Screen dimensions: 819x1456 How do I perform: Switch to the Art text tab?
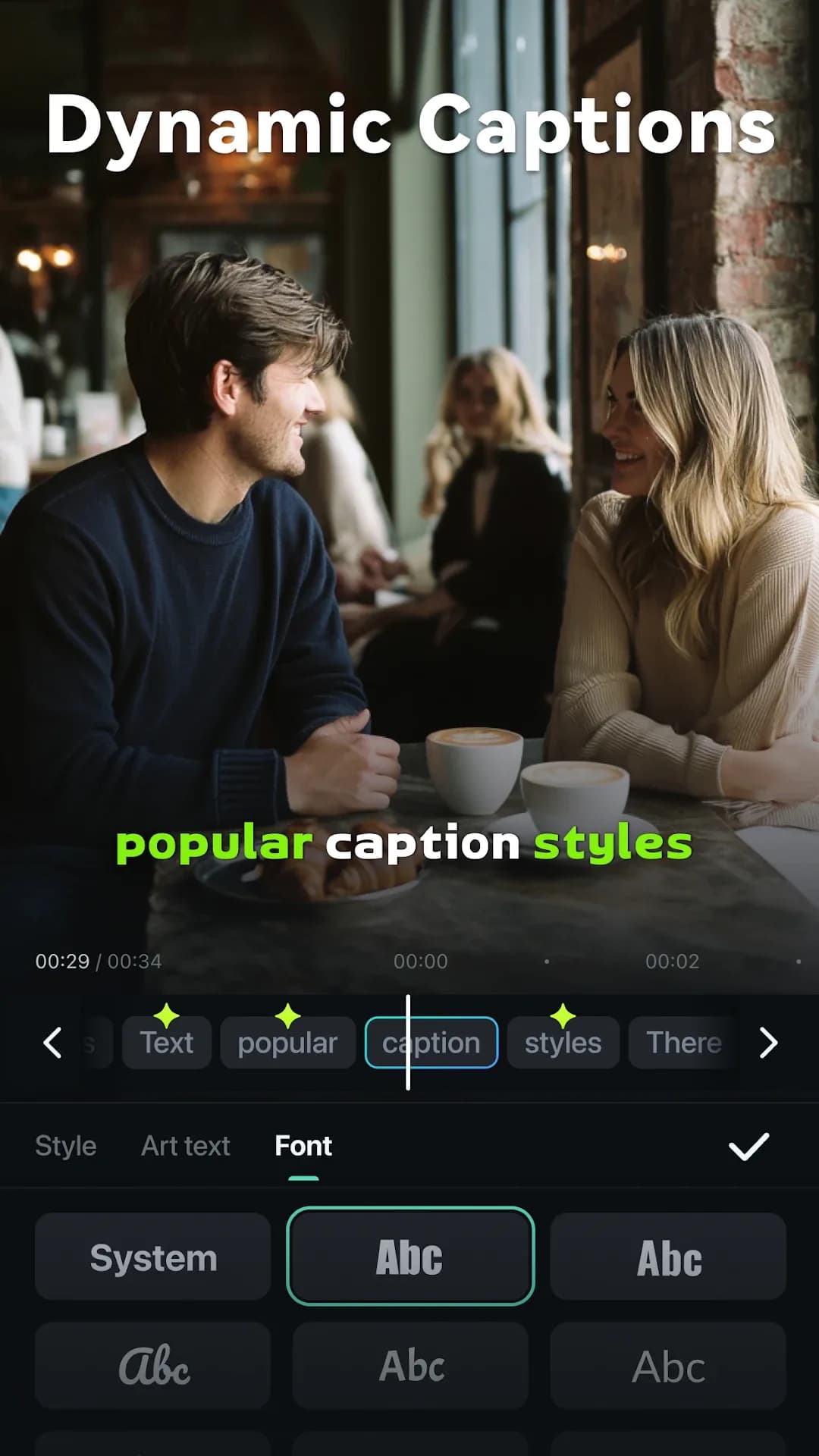[x=186, y=1146]
